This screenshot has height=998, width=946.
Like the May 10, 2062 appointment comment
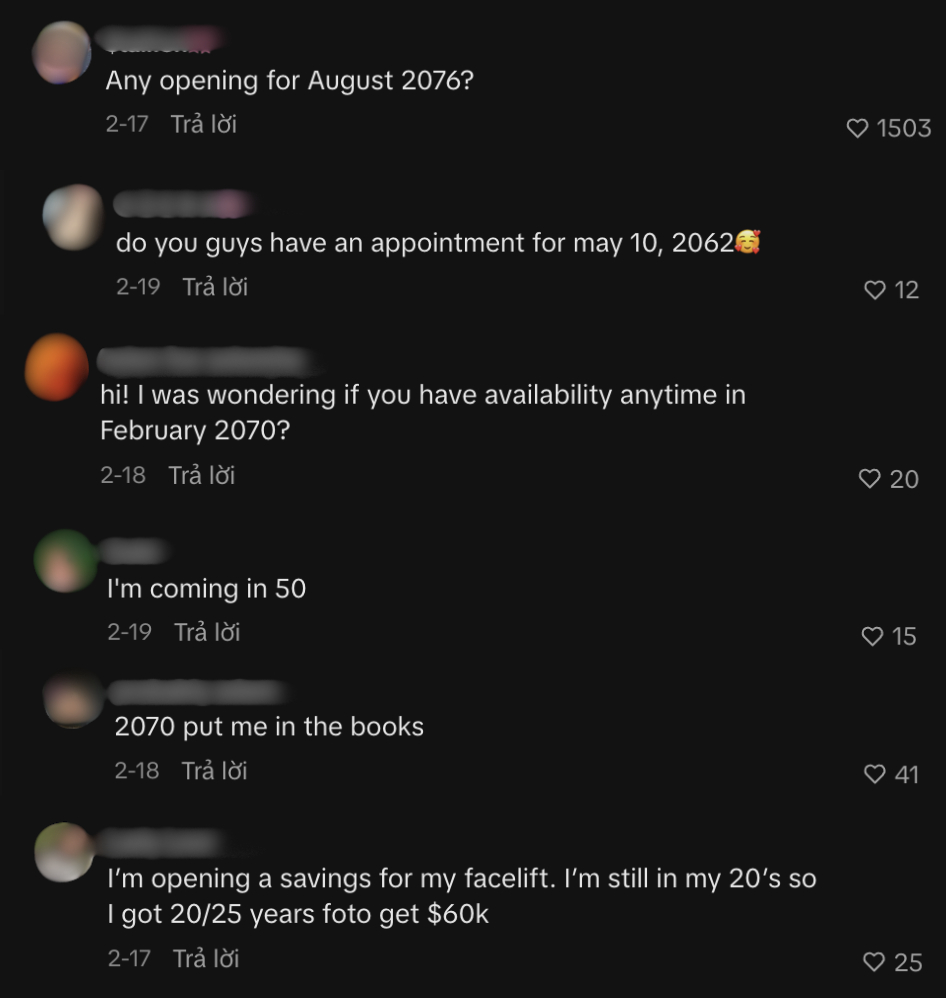coord(875,290)
